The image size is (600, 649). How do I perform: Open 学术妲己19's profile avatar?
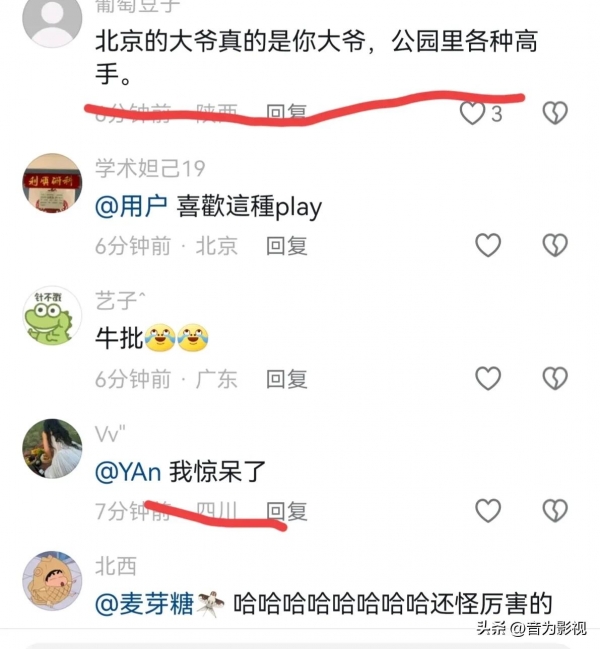pyautogui.click(x=52, y=183)
